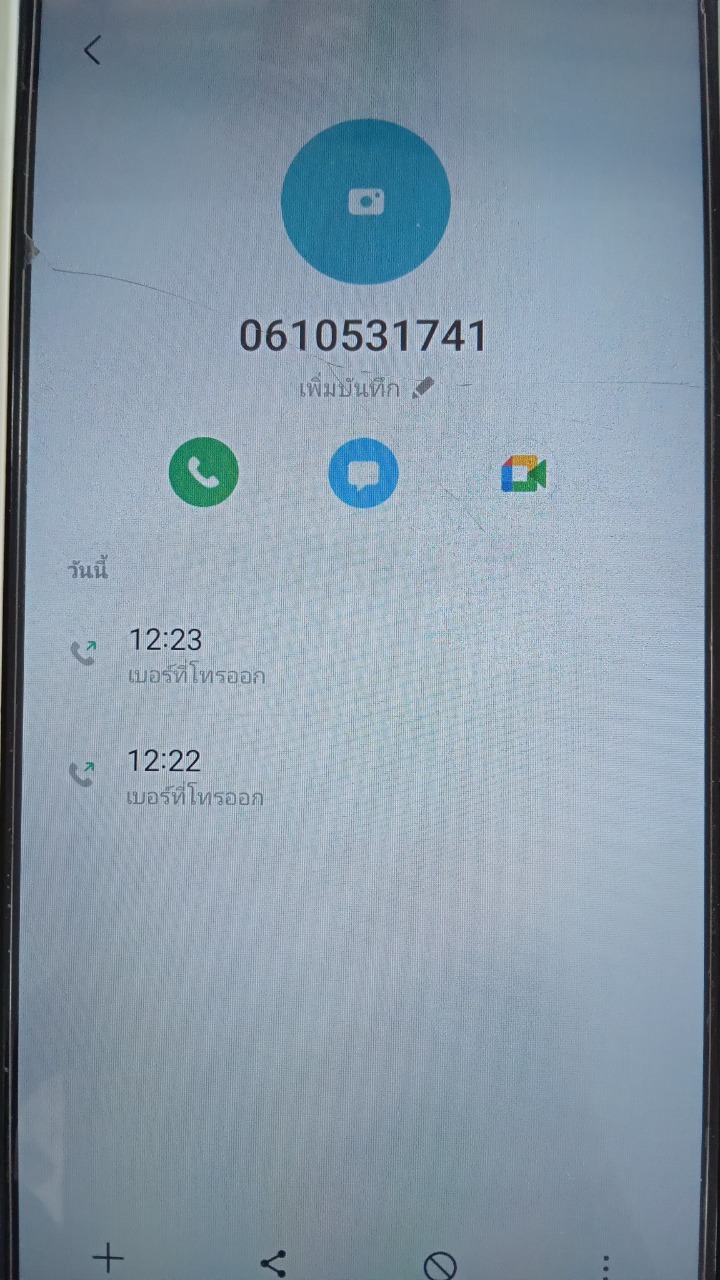Image resolution: width=720 pixels, height=1280 pixels.
Task: Start a Google Meet video call
Action: click(x=524, y=474)
